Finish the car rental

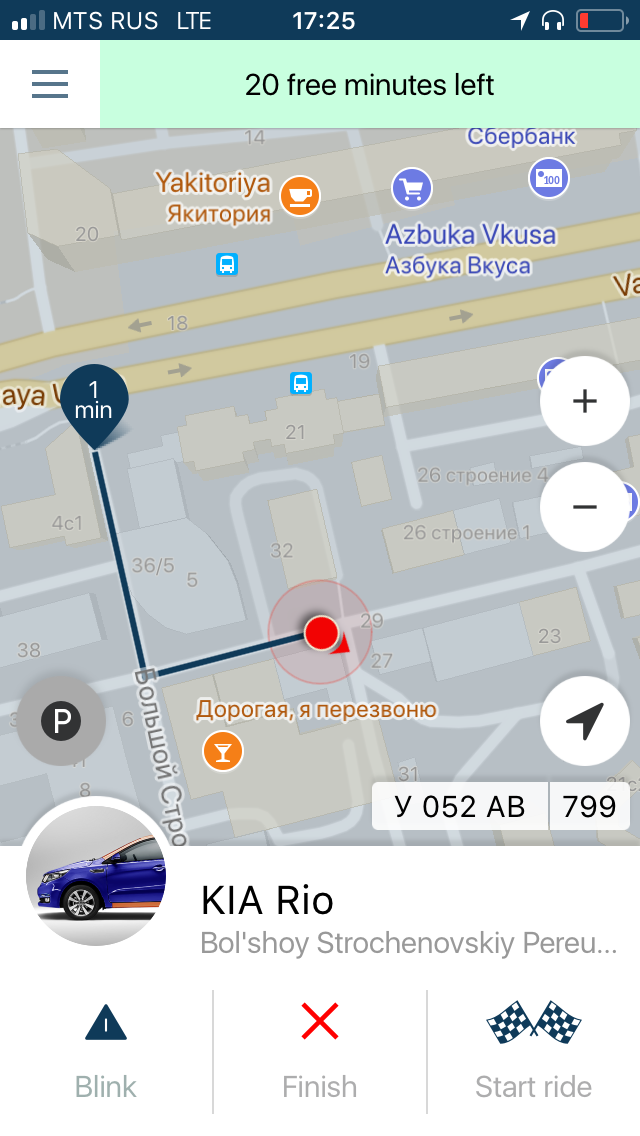pos(320,1052)
